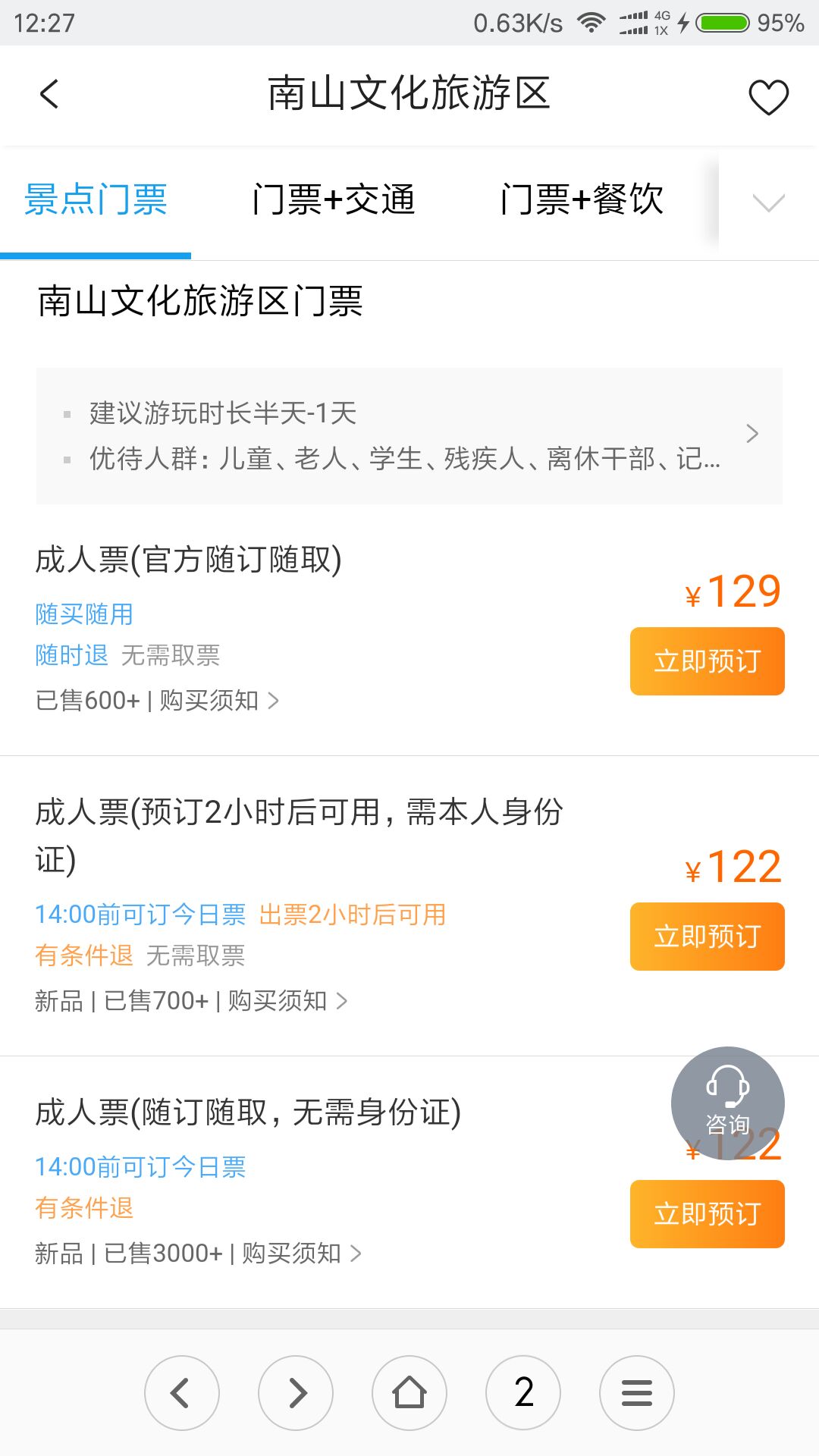Screen dimensions: 819x1456
Task: Open the browser tabs counter showing 2
Action: coord(523,1393)
